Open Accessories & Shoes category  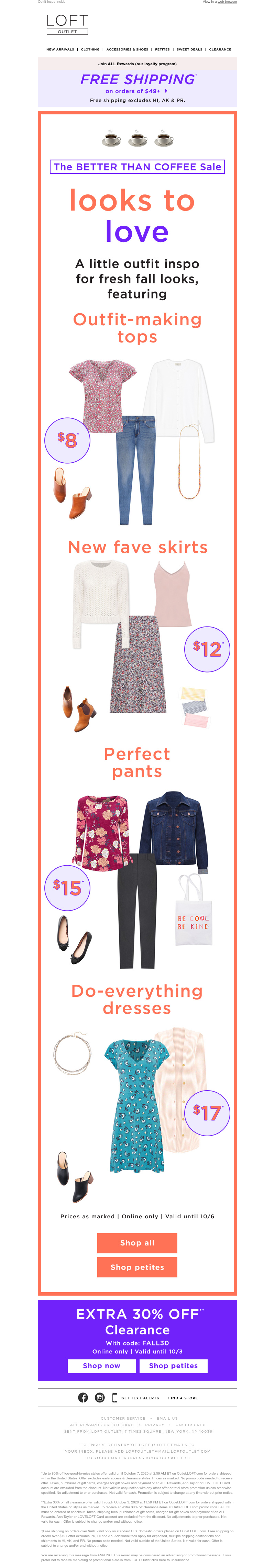127,49
